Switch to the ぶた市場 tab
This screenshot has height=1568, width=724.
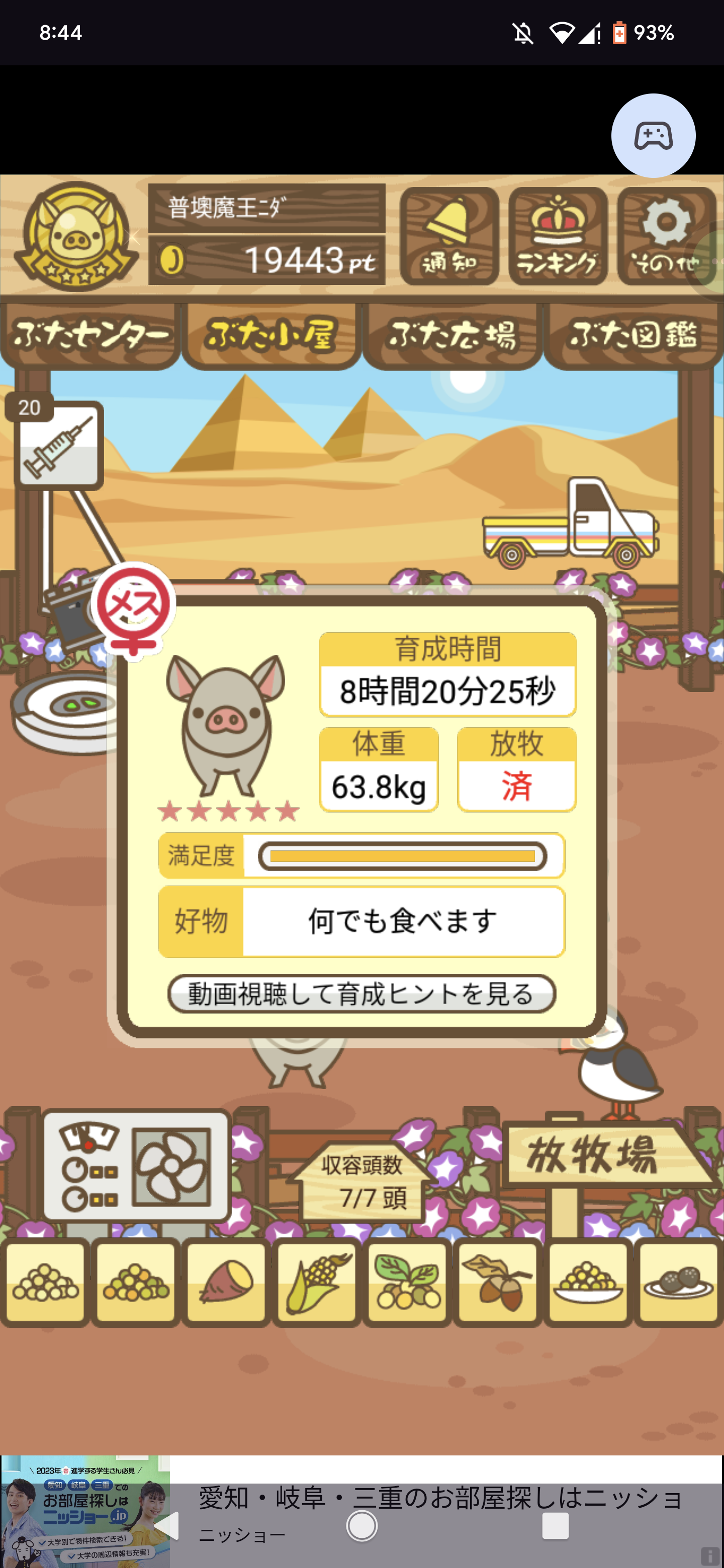click(x=452, y=335)
